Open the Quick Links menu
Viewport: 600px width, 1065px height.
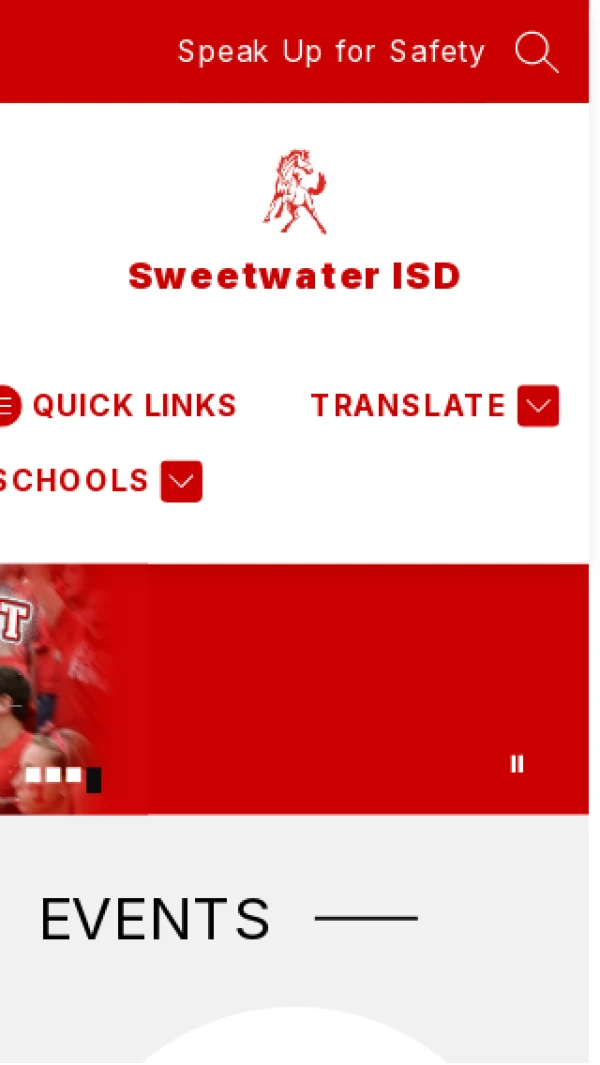[x=118, y=406]
